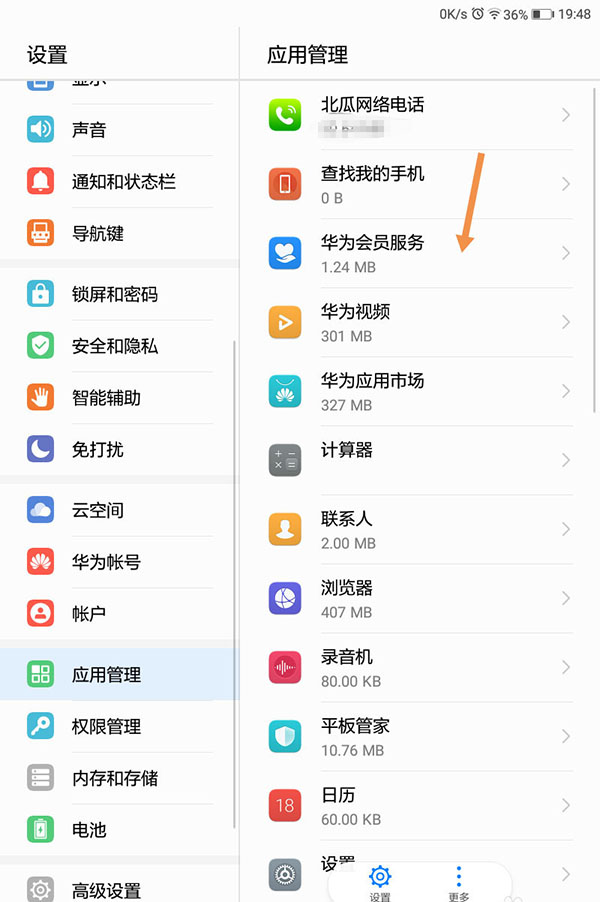Tap the 设置 gear button at bottom

point(380,883)
